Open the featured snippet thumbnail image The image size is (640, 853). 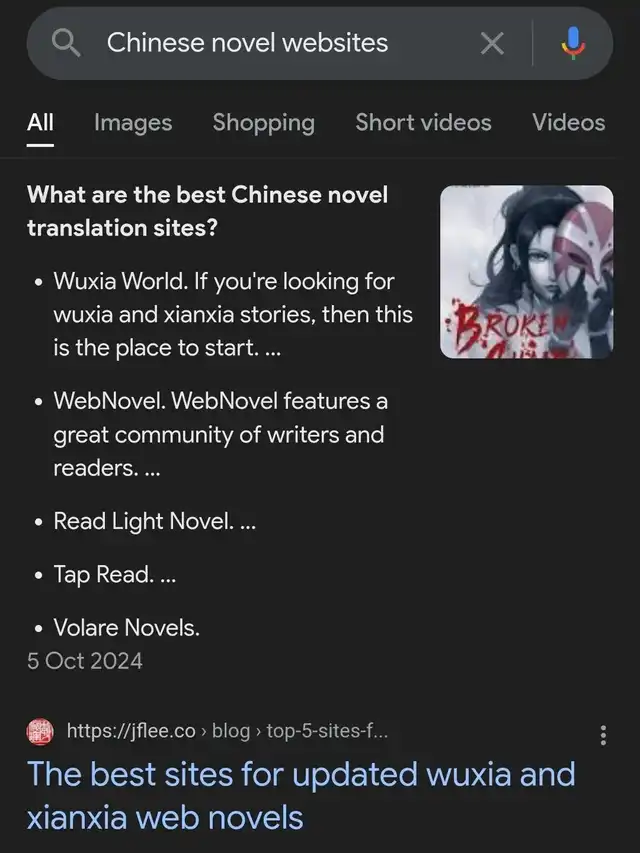[526, 272]
